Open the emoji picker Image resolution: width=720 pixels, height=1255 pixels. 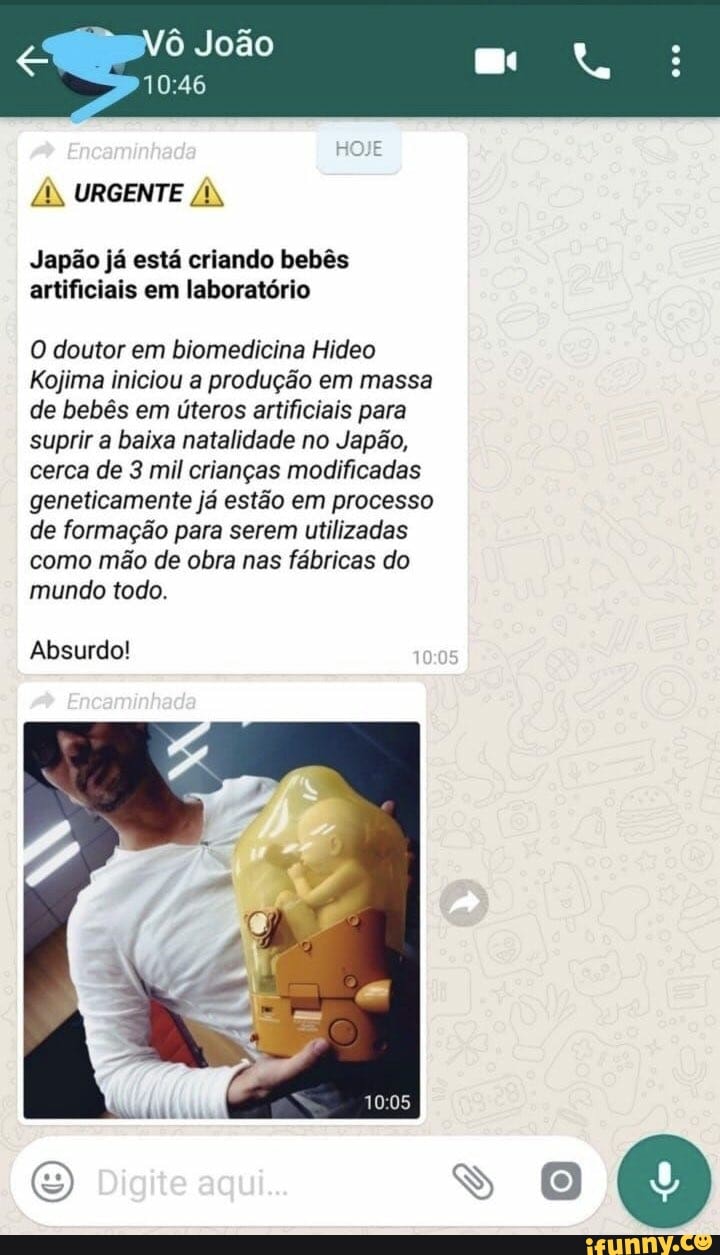(52, 1183)
